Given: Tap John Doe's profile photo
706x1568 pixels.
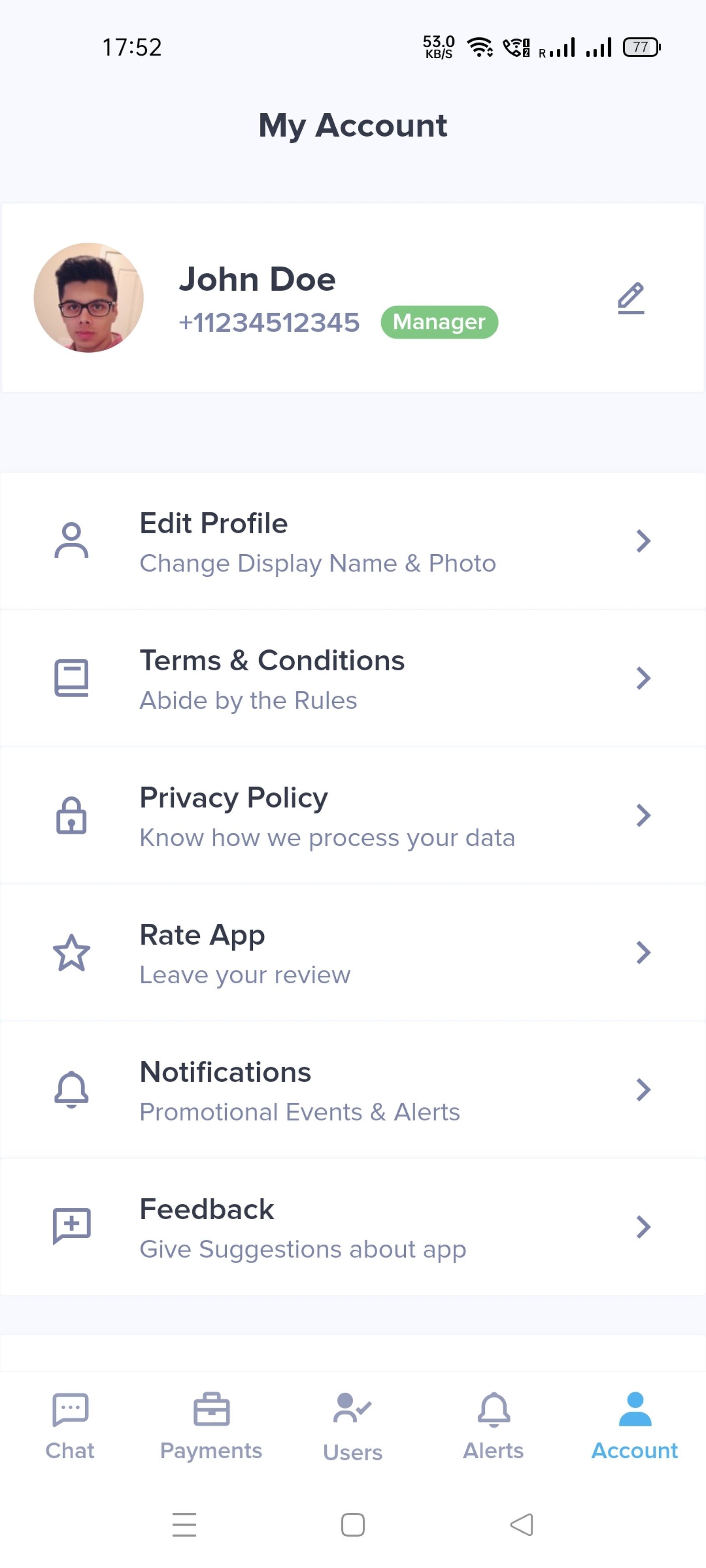Looking at the screenshot, I should [x=88, y=298].
